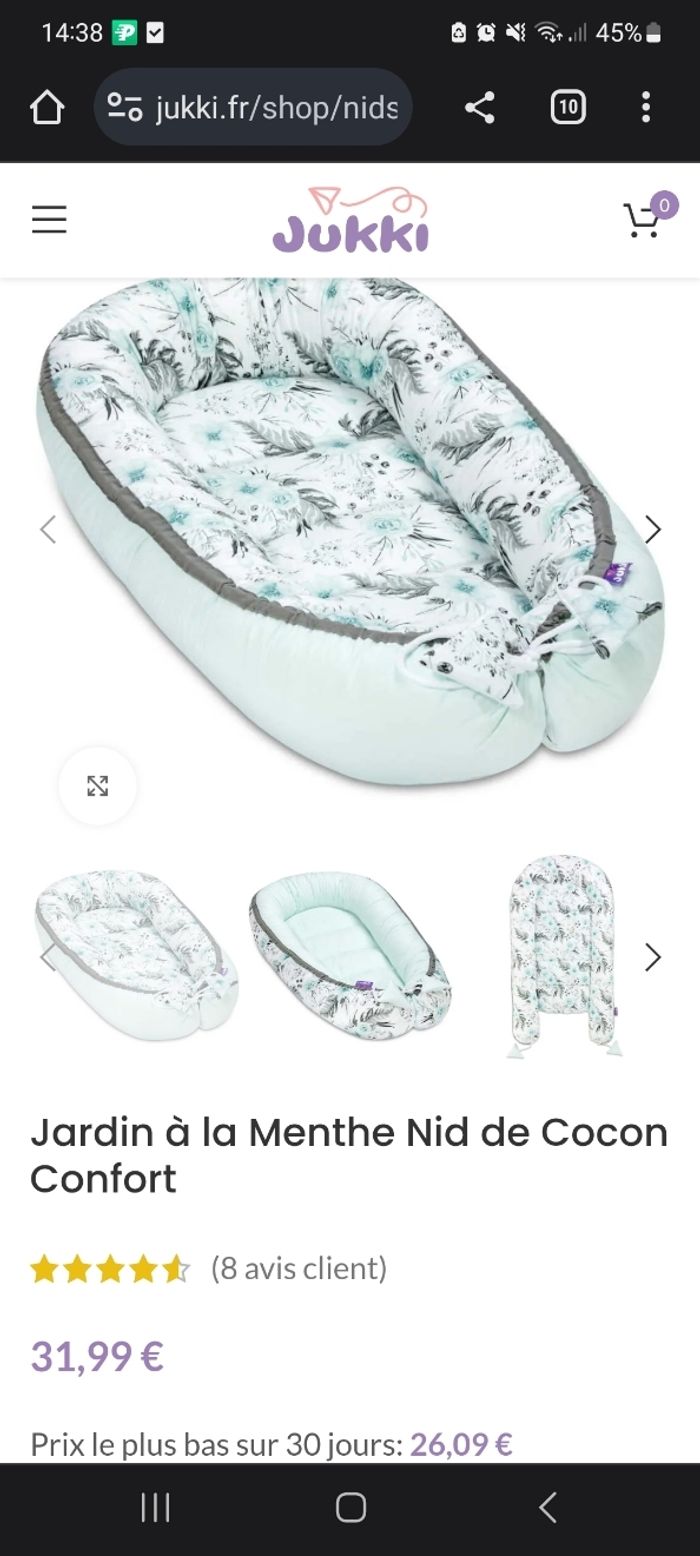The width and height of the screenshot is (700, 1556).
Task: Select the first thumbnail with floral interior
Action: [137, 956]
